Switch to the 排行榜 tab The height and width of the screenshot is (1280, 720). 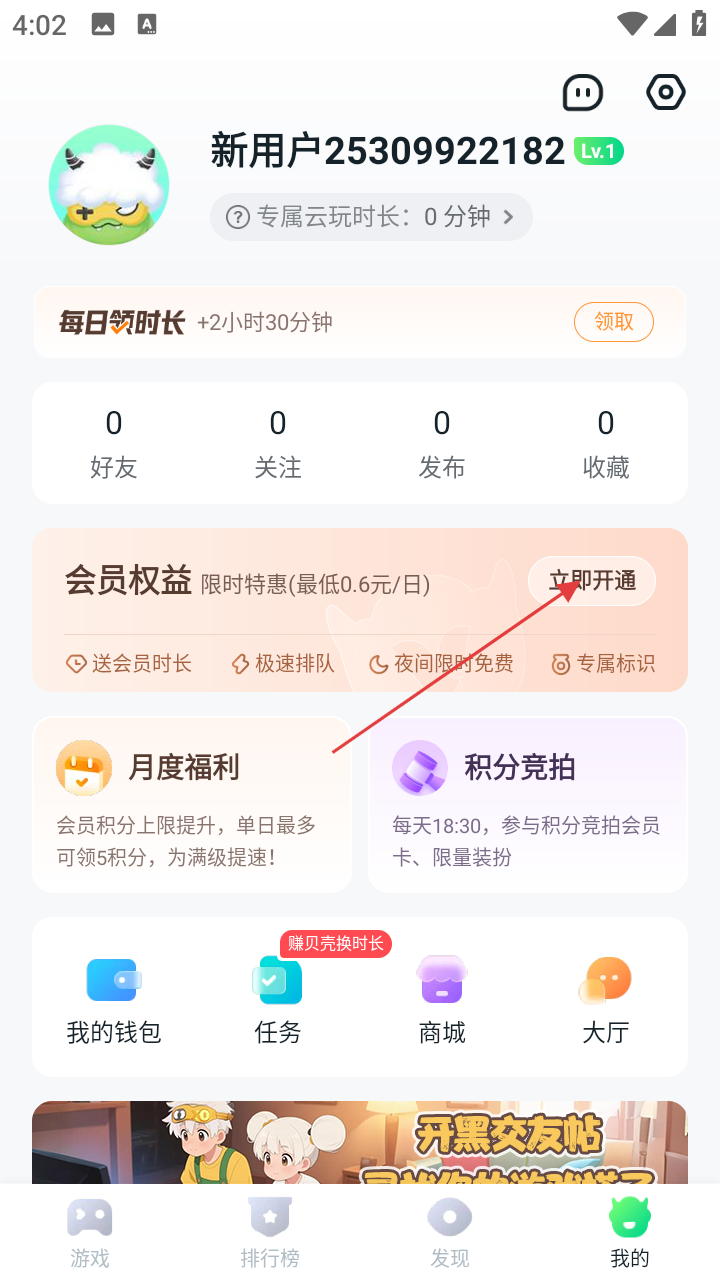pos(270,1233)
